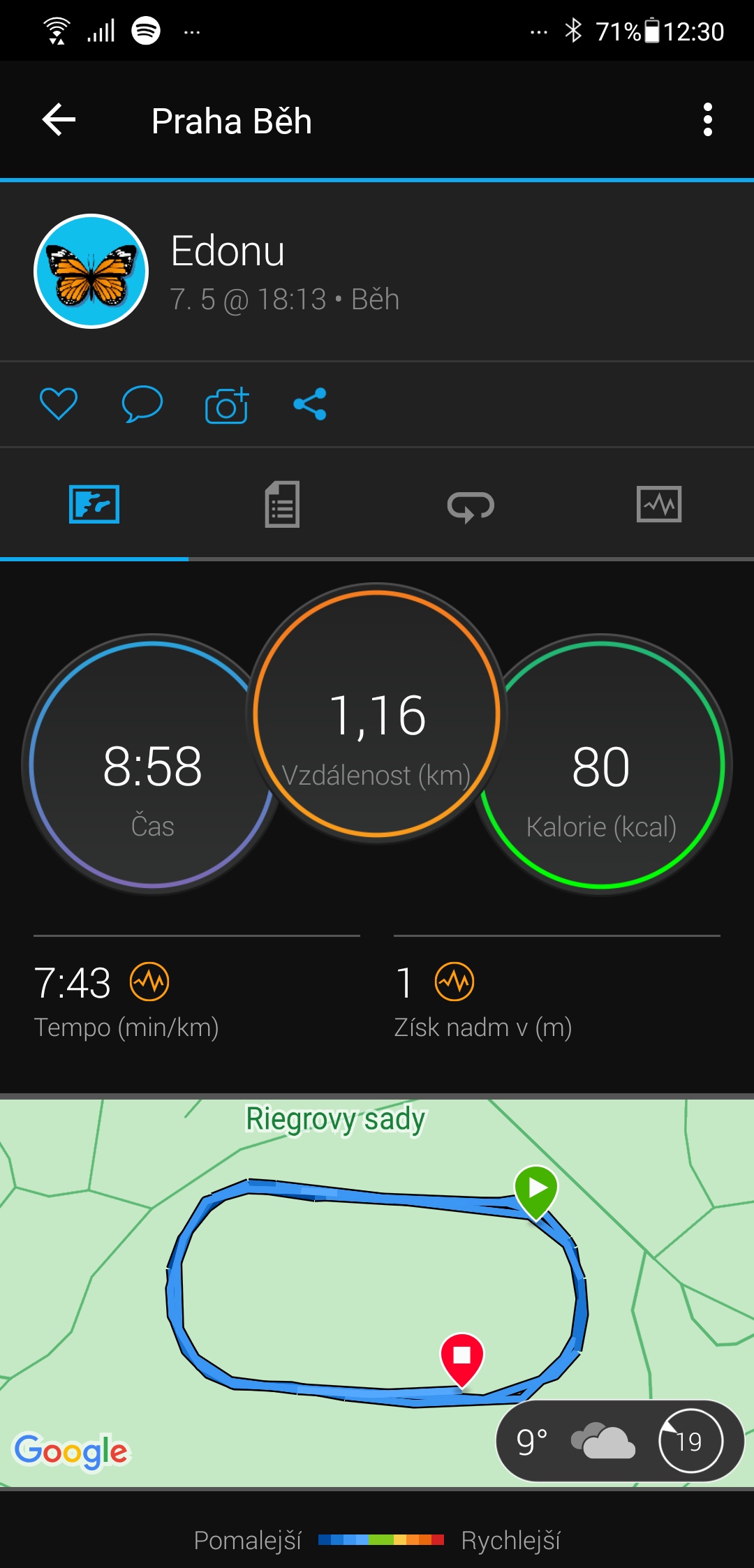Go back using the arrow icon

[x=59, y=120]
